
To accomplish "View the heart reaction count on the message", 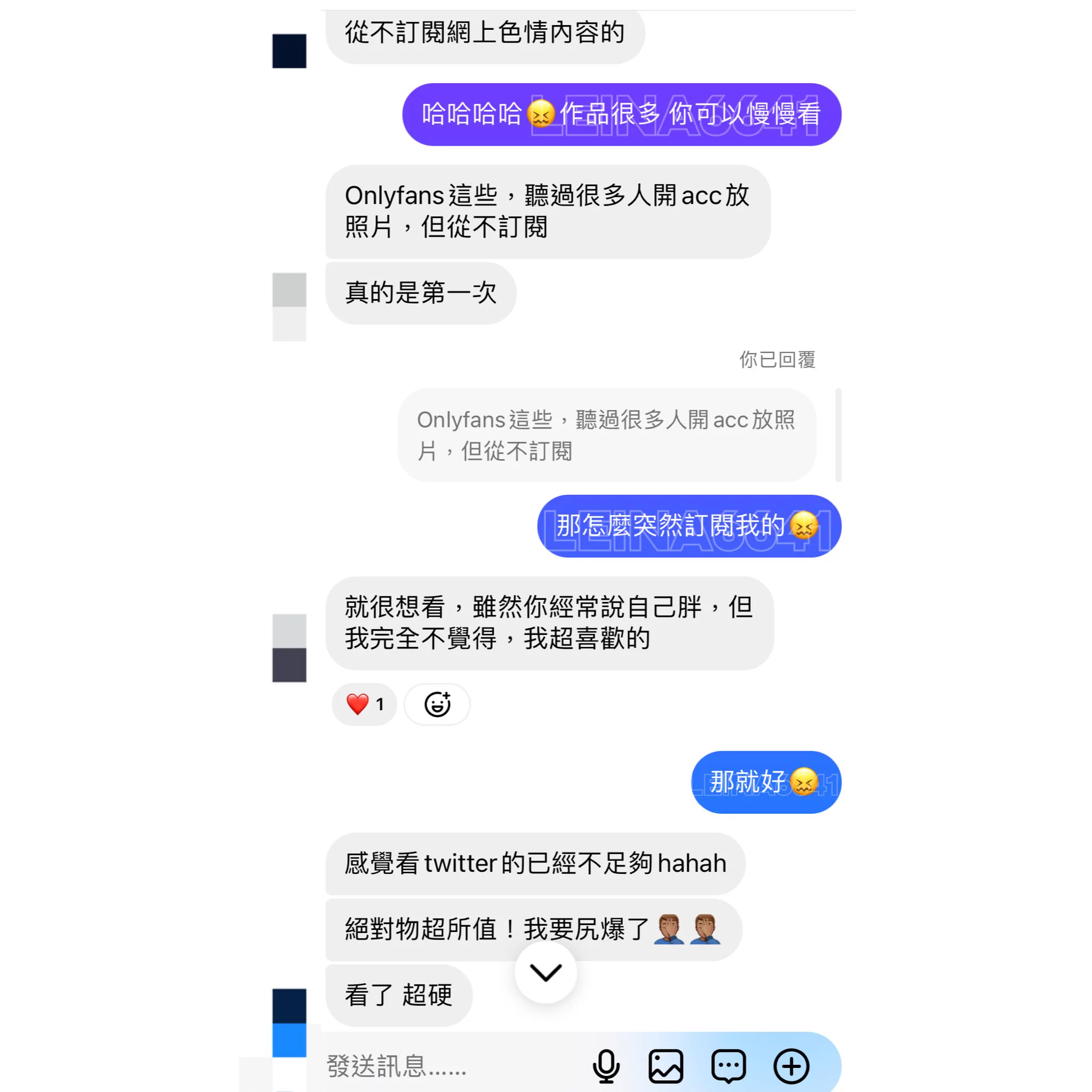I will pos(365,704).
